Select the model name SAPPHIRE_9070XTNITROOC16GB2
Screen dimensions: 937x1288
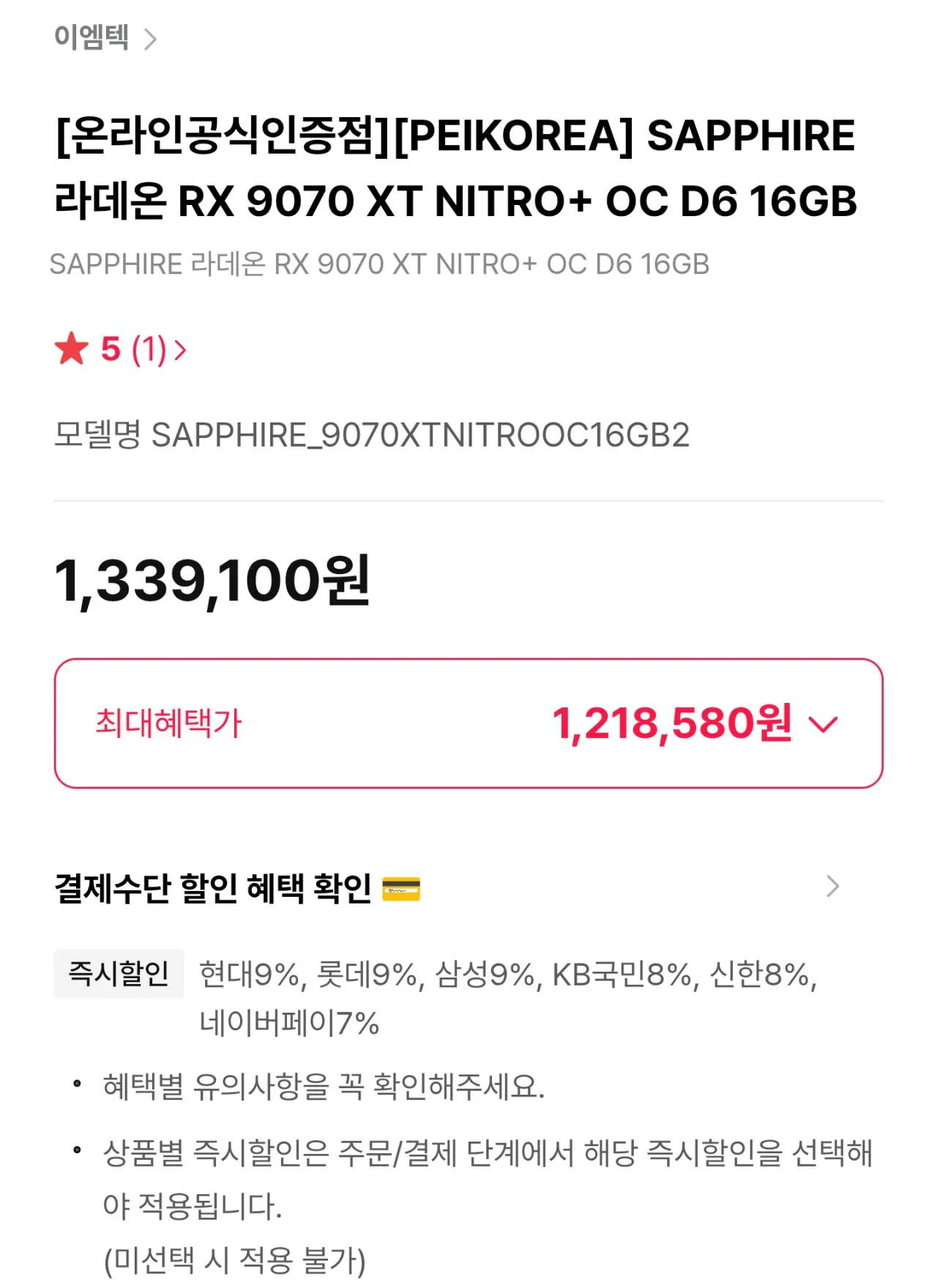pos(366,434)
